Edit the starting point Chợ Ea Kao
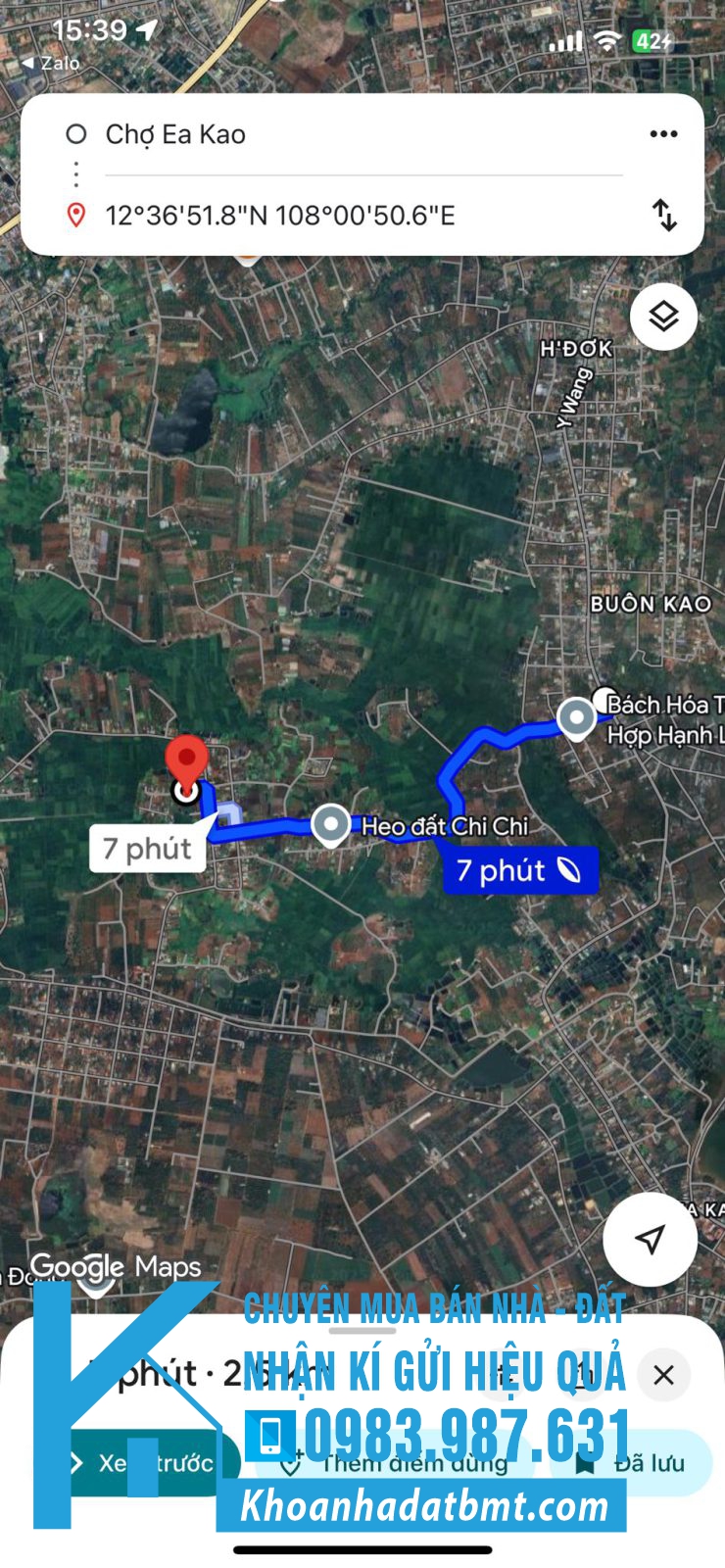725x1568 pixels. coord(176,134)
